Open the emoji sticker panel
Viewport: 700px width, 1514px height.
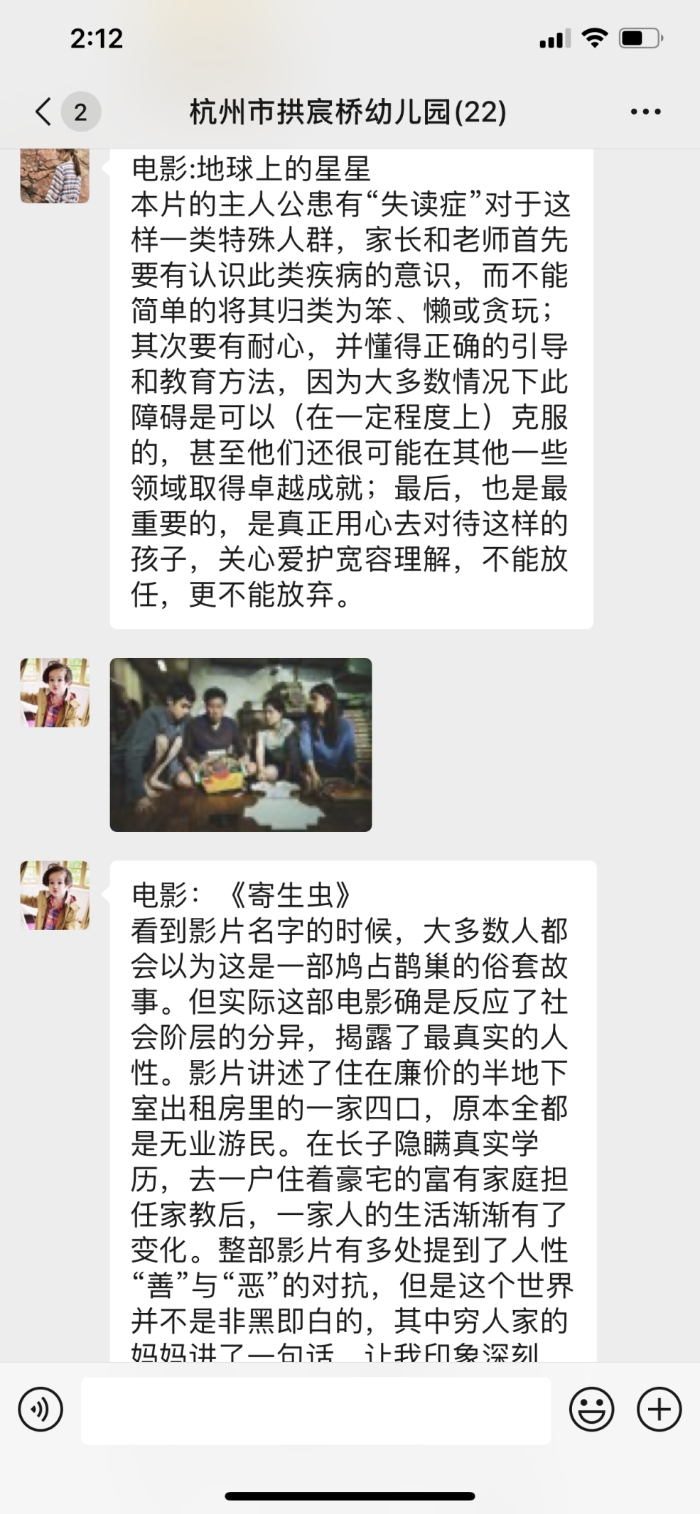(x=592, y=1410)
